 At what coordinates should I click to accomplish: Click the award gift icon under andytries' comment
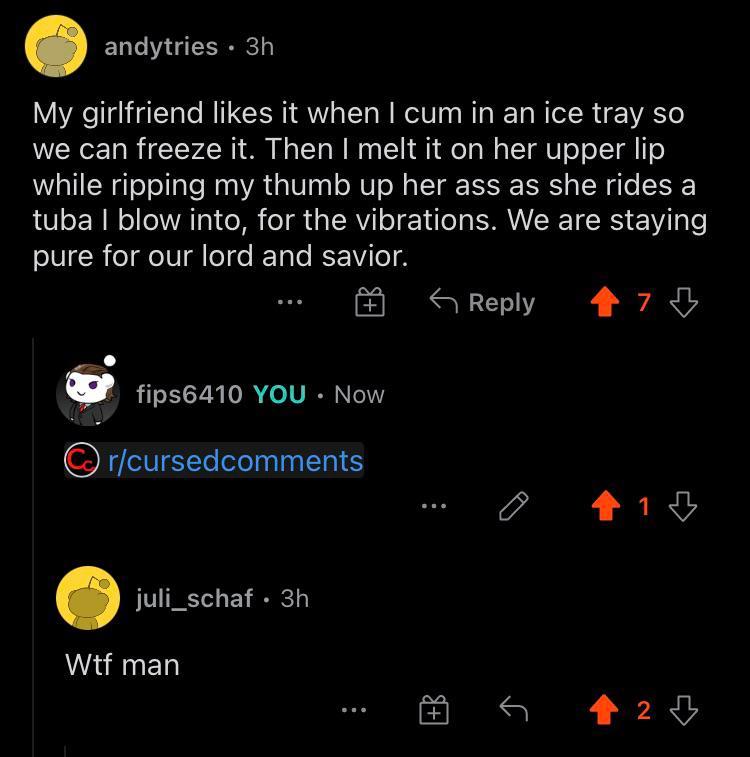point(370,301)
